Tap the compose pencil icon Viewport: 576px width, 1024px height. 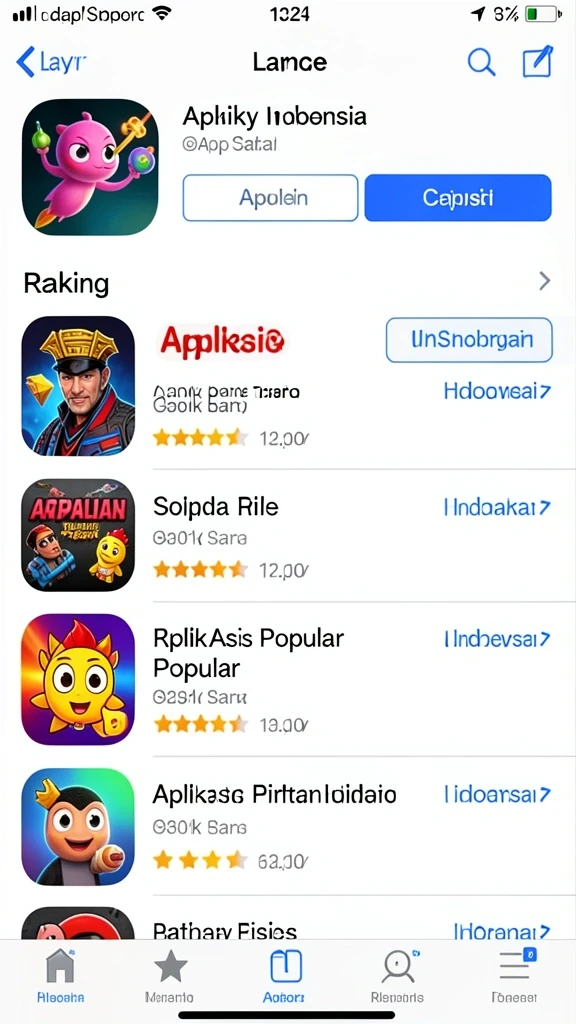pyautogui.click(x=538, y=61)
